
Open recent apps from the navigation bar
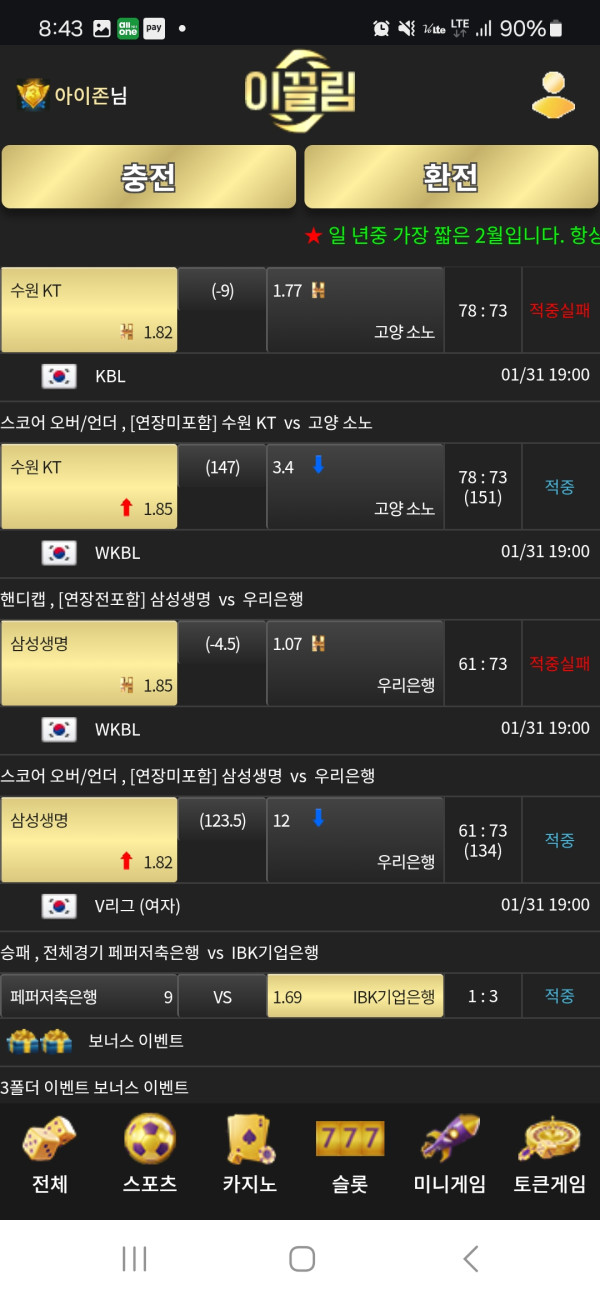click(134, 1259)
